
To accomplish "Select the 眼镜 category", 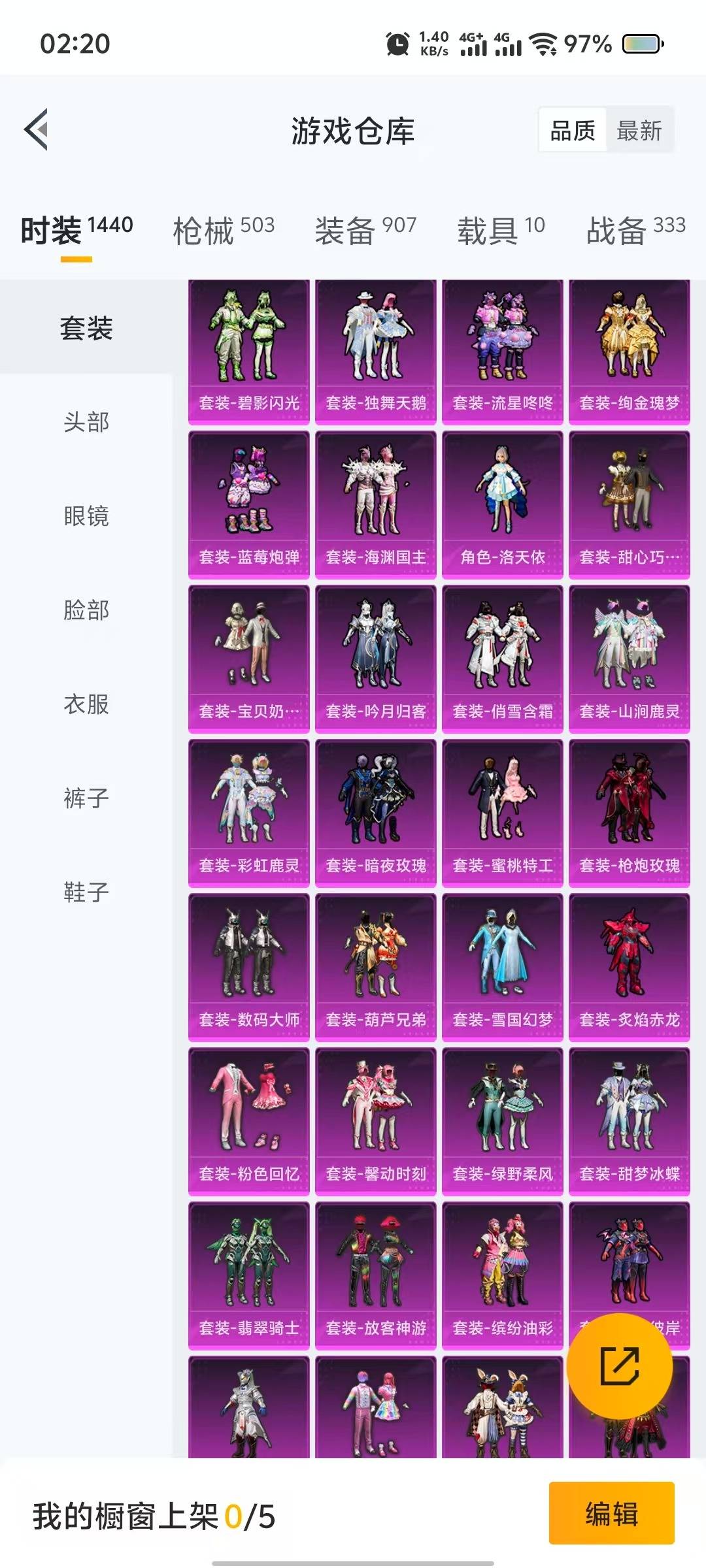I will point(86,516).
